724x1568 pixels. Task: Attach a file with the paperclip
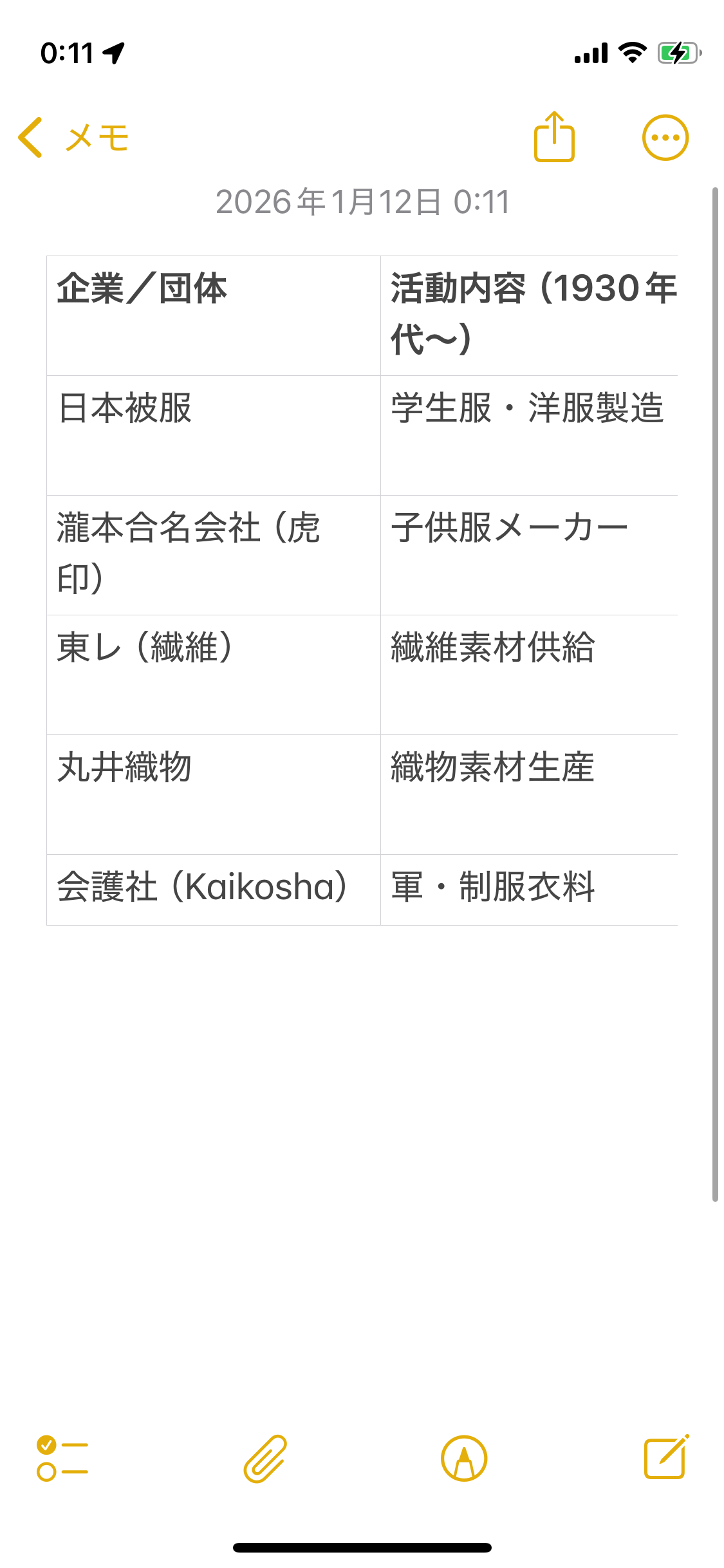coord(265,1459)
